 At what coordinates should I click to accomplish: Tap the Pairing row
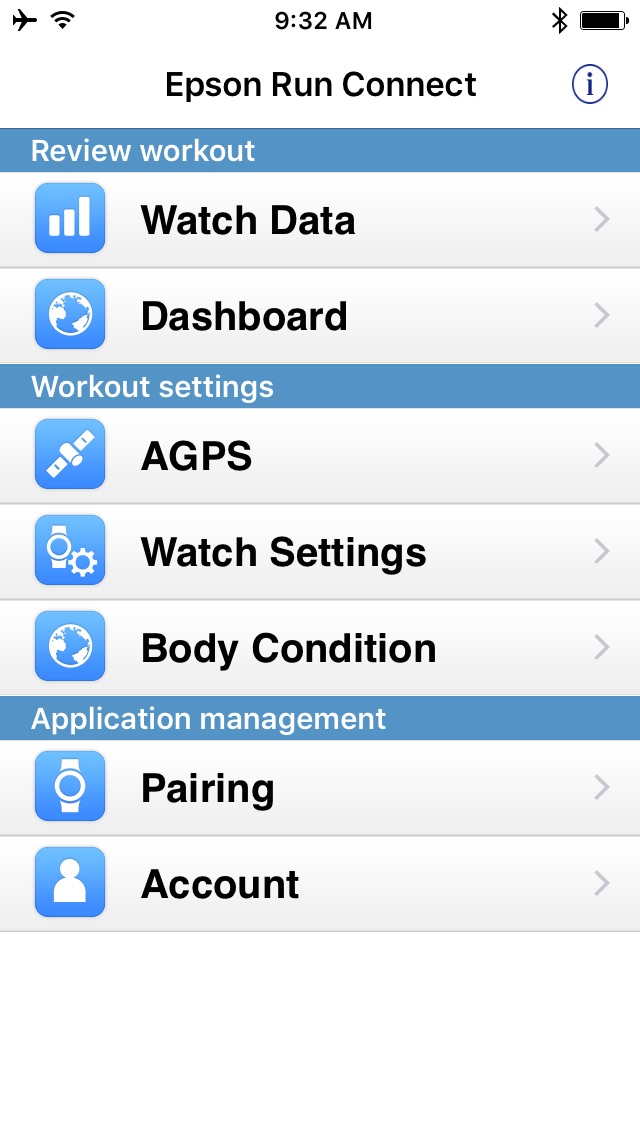pos(320,788)
